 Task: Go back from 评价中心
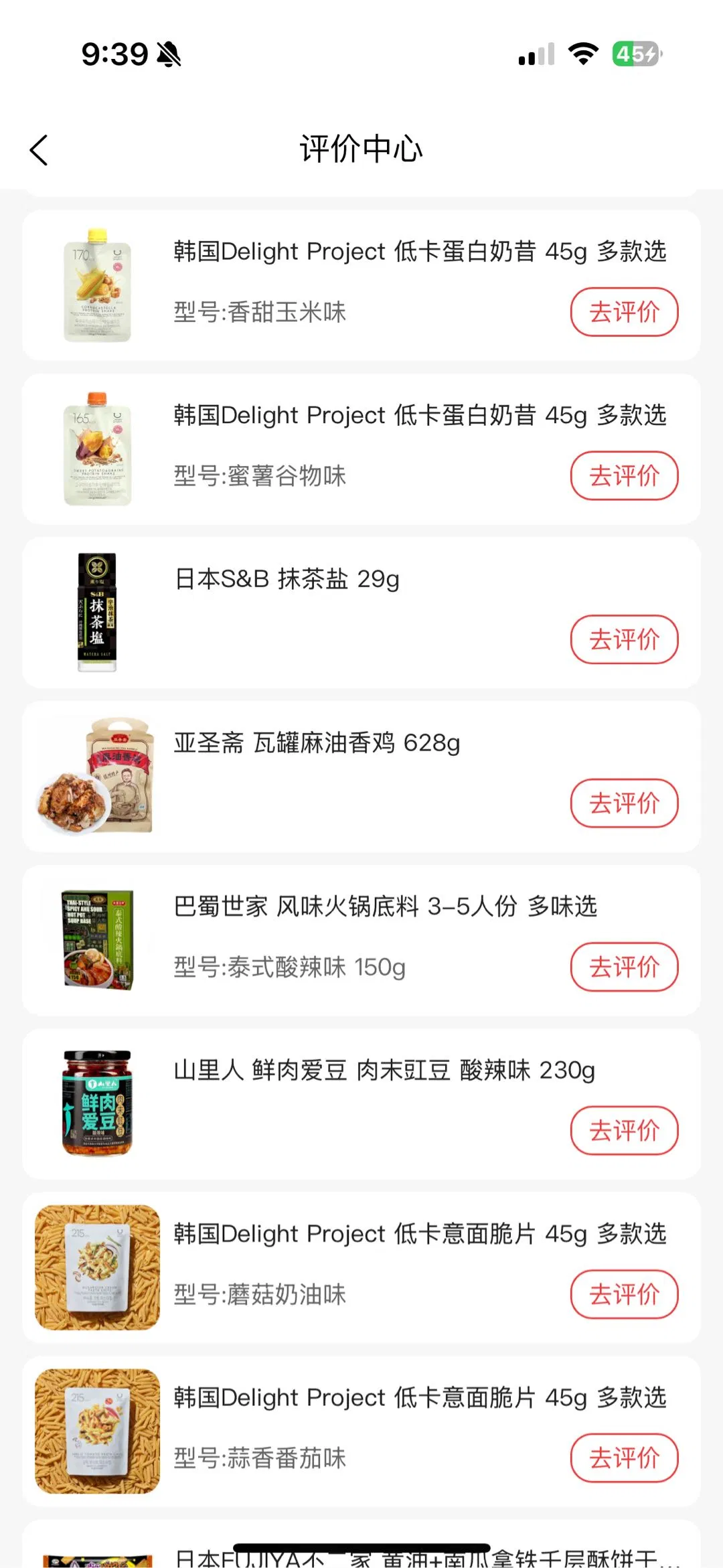[39, 150]
